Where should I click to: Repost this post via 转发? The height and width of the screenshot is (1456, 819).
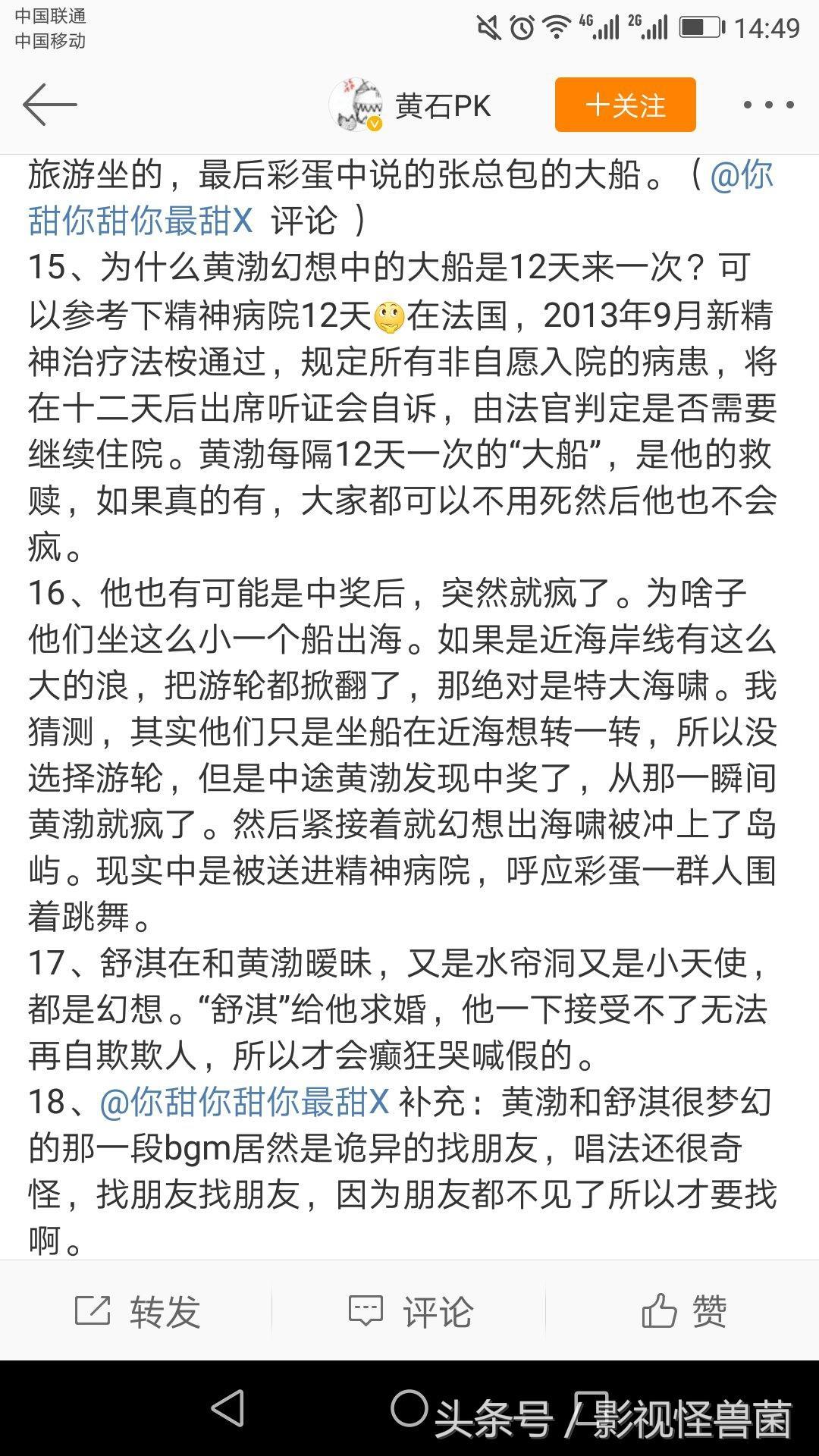137,1311
